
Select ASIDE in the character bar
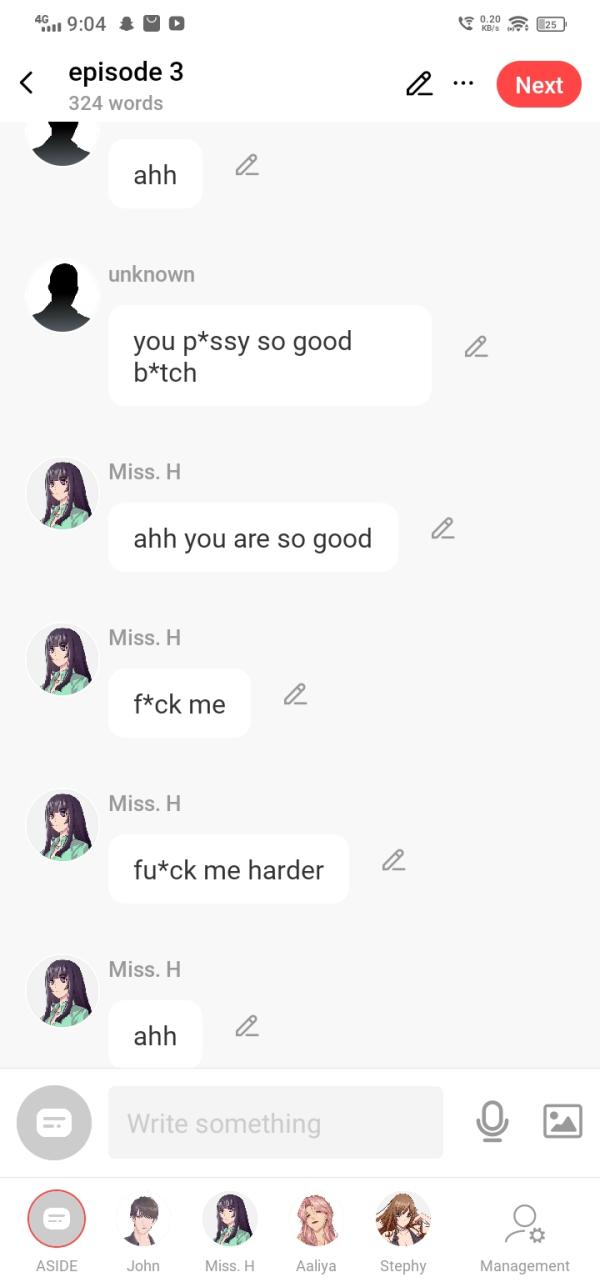56,1219
